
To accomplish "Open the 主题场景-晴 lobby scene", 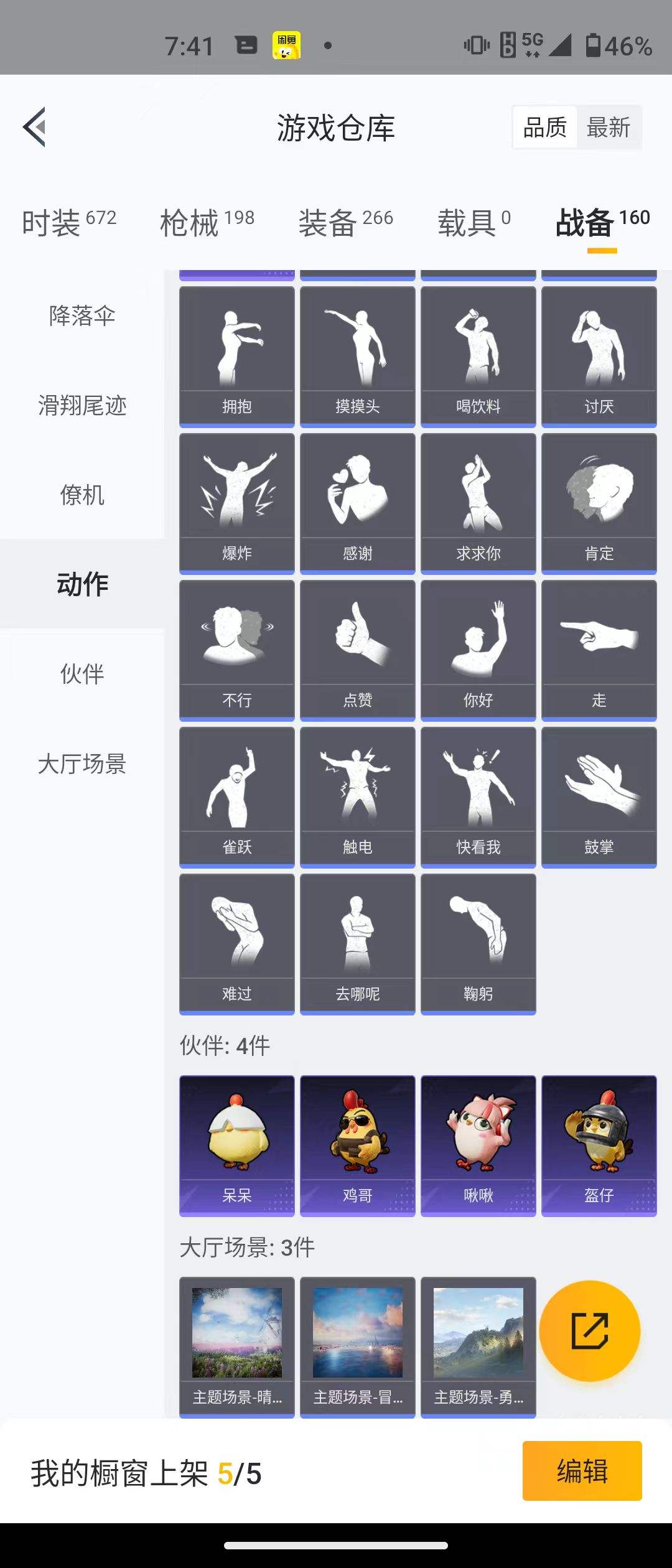I will tap(236, 1346).
